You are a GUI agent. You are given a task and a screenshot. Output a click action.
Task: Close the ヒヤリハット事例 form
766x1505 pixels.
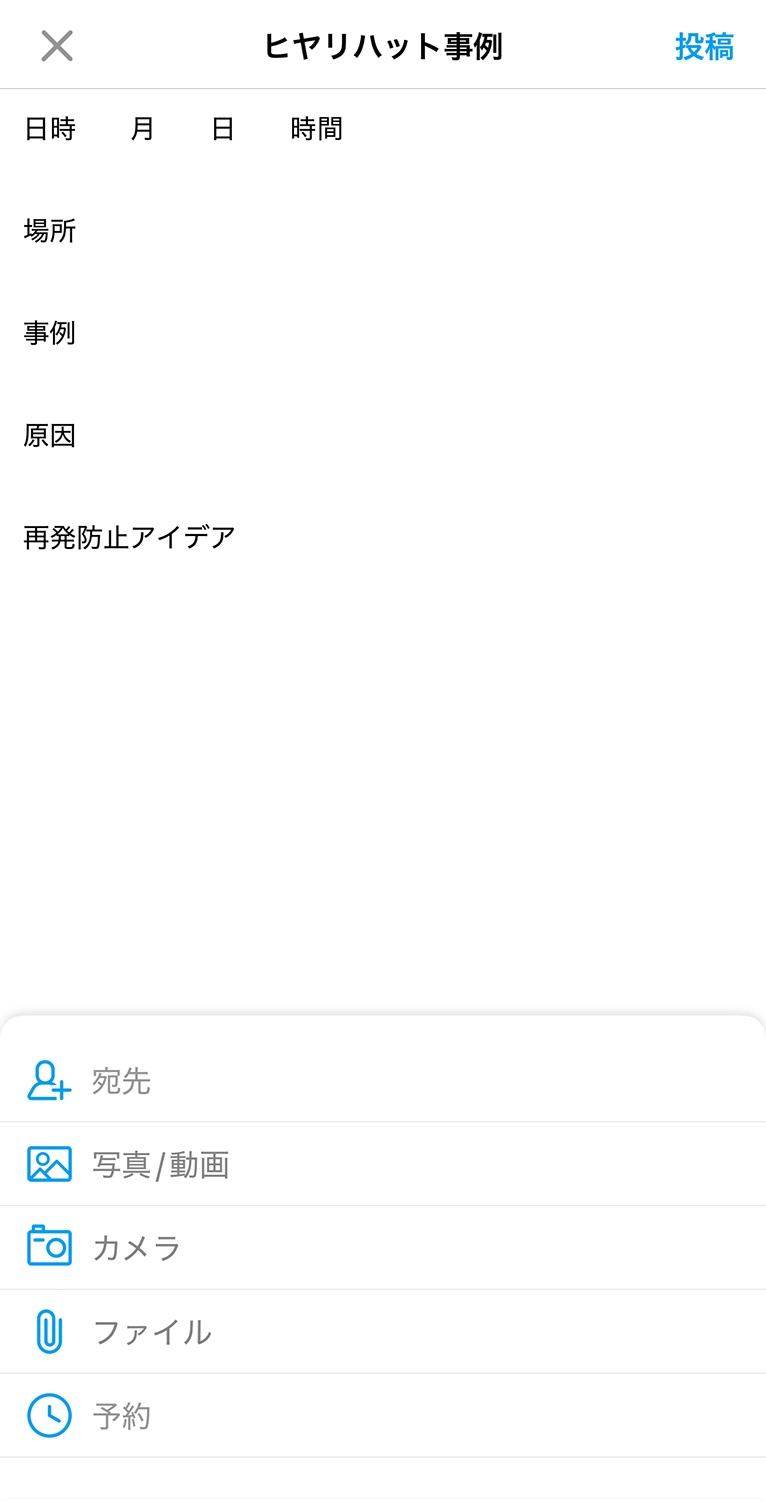56,45
